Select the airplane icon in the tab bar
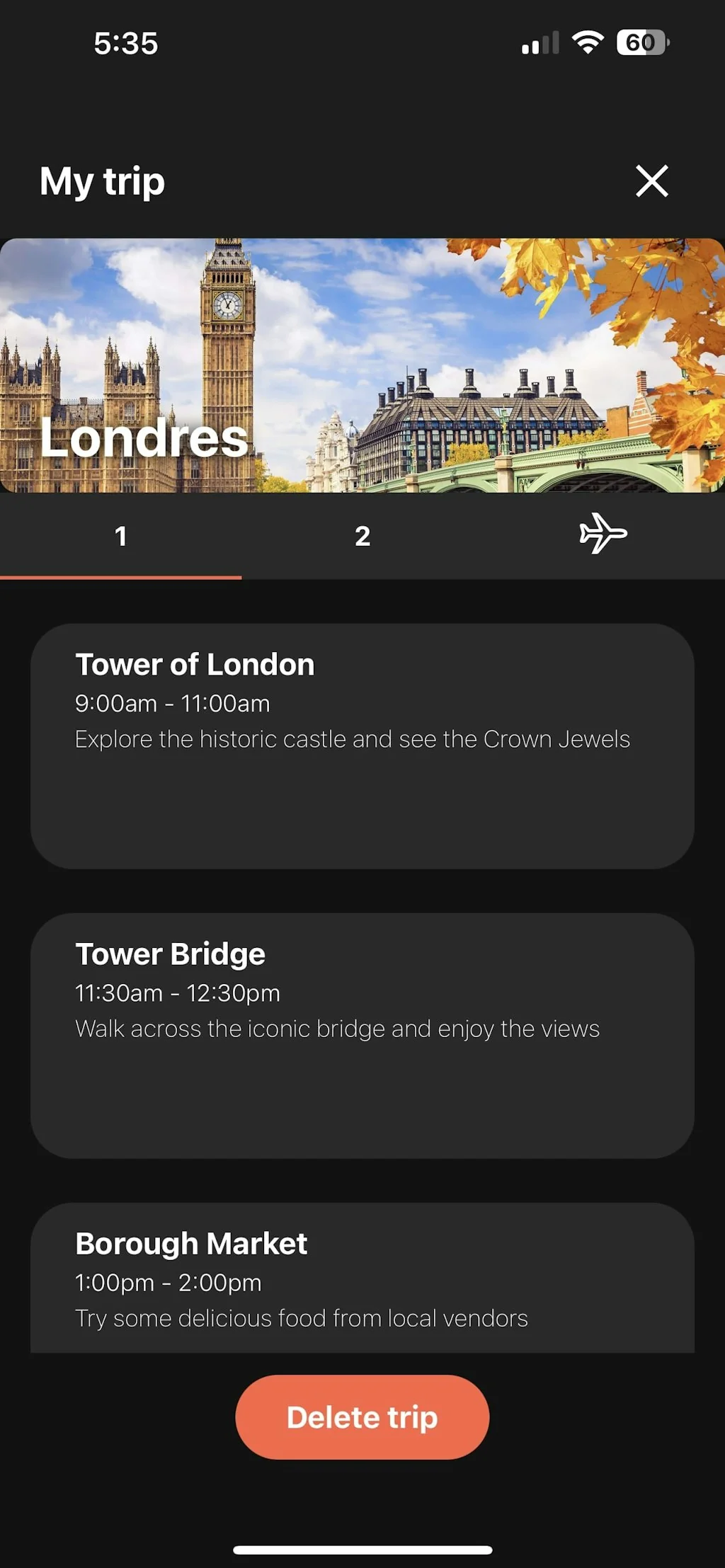Screen dimensions: 725x1568 tap(603, 536)
